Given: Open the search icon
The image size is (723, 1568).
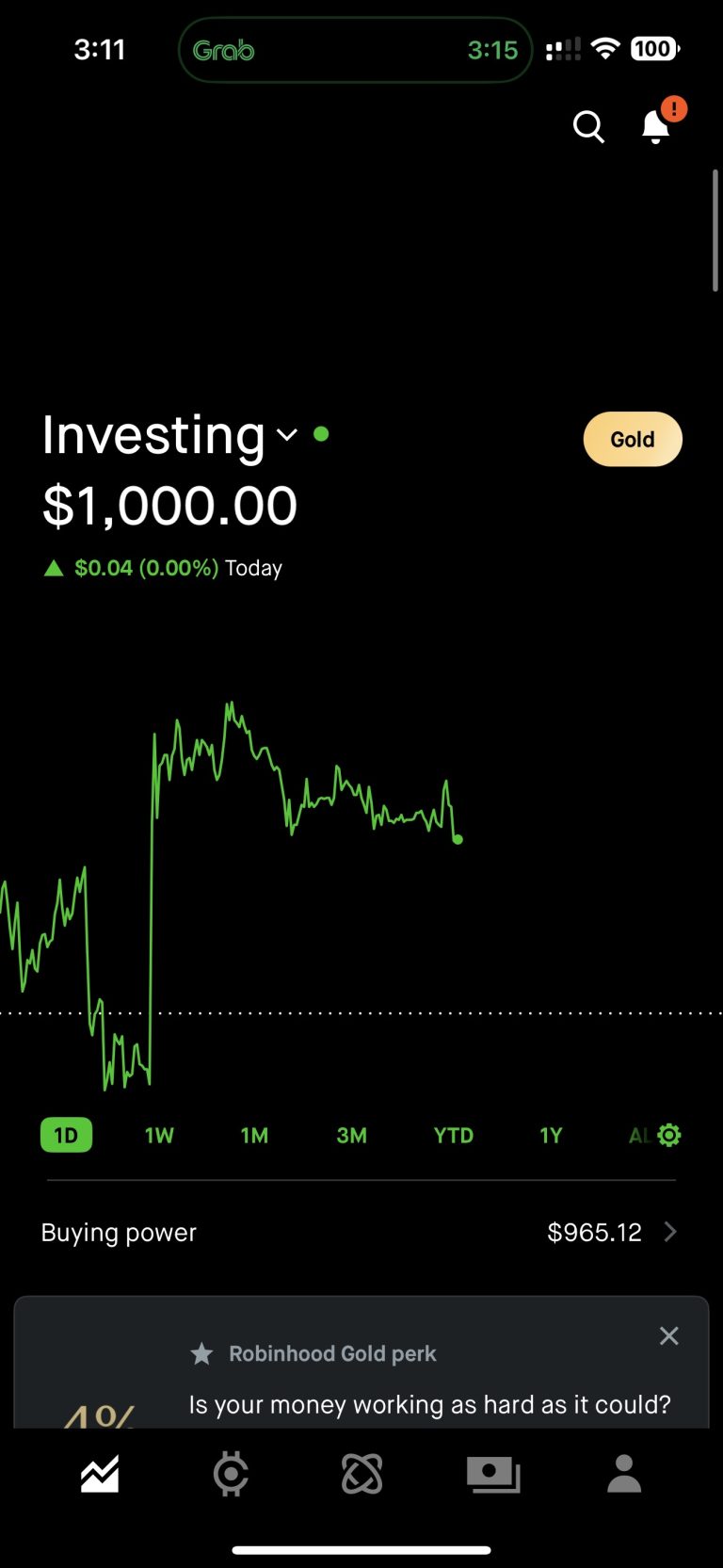Looking at the screenshot, I should tap(589, 126).
